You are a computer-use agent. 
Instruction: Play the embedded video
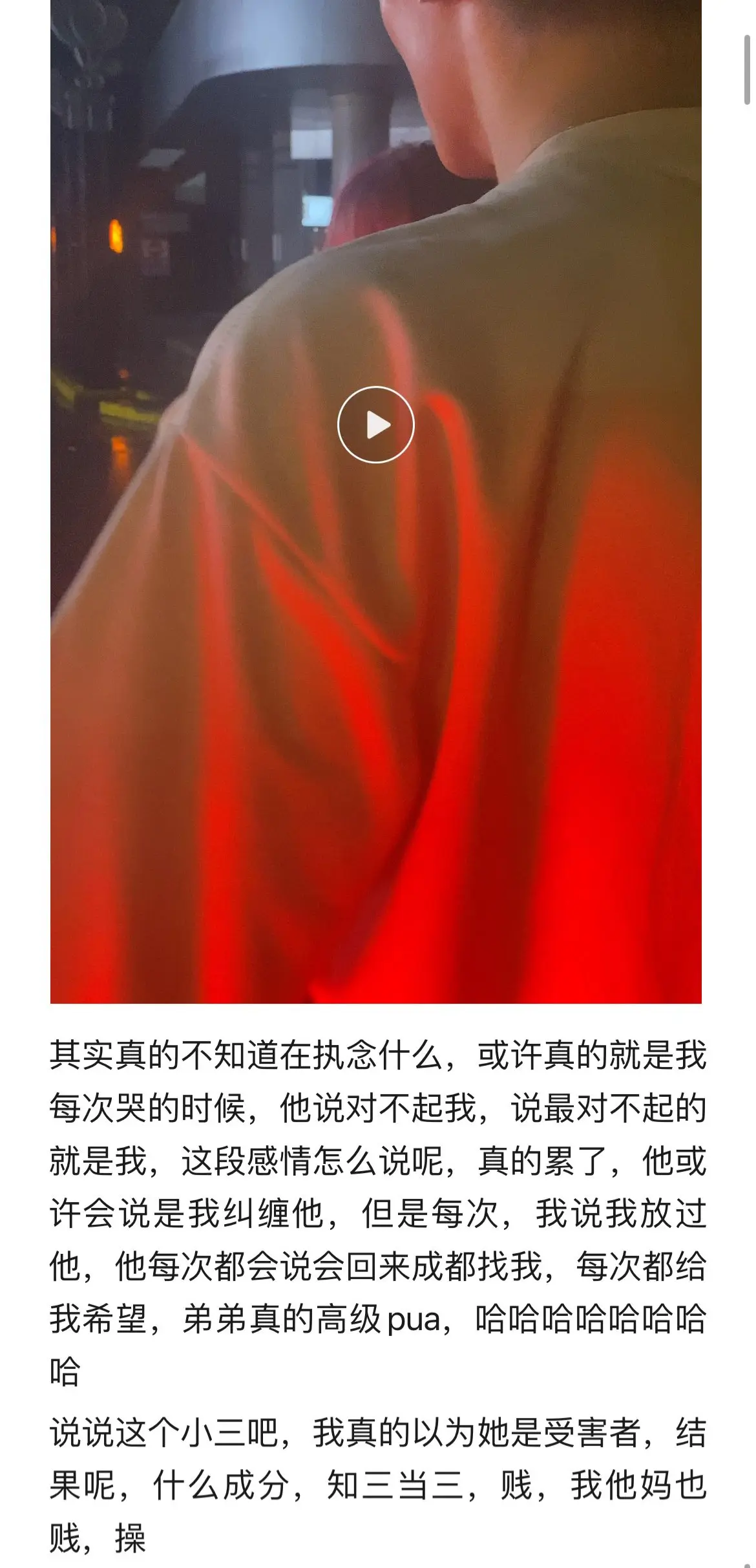(x=375, y=425)
